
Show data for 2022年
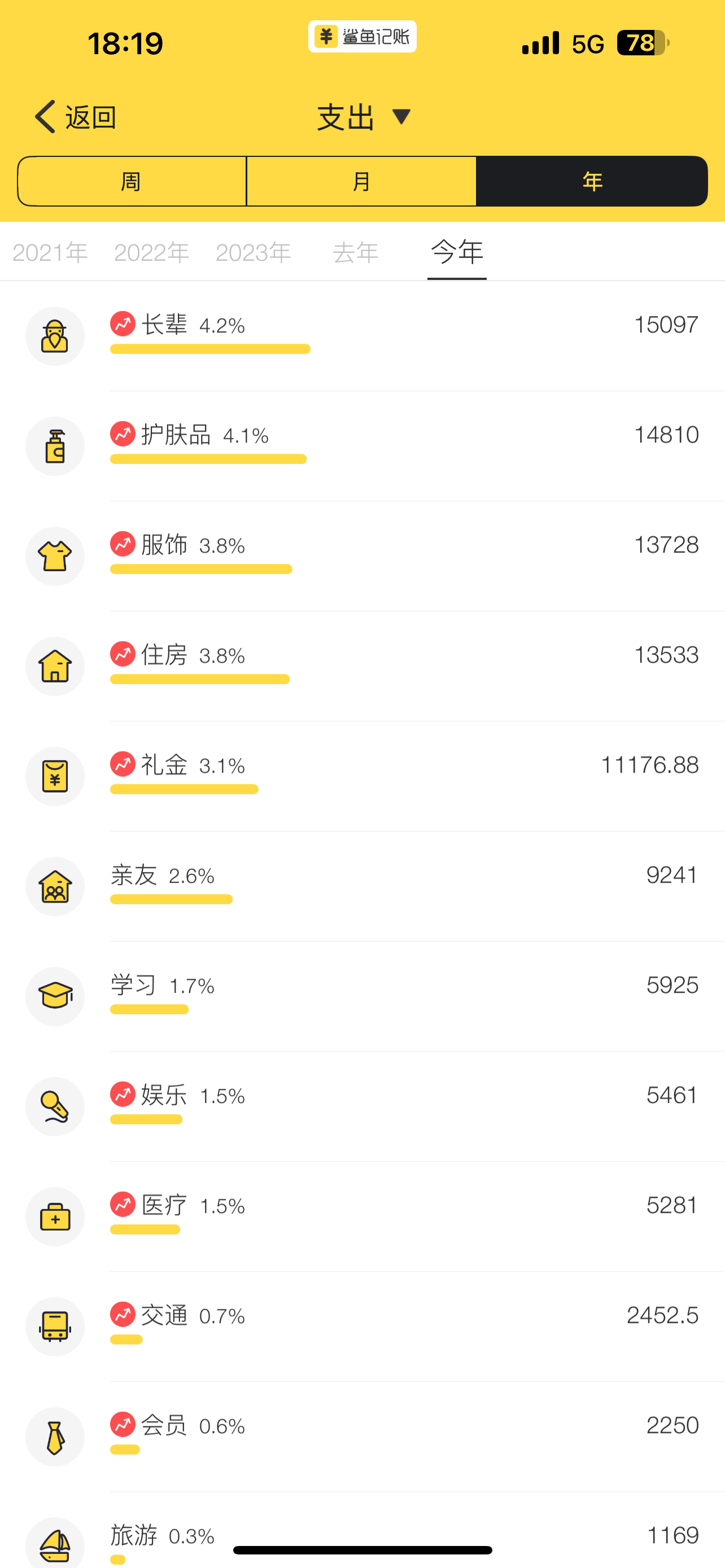[151, 252]
